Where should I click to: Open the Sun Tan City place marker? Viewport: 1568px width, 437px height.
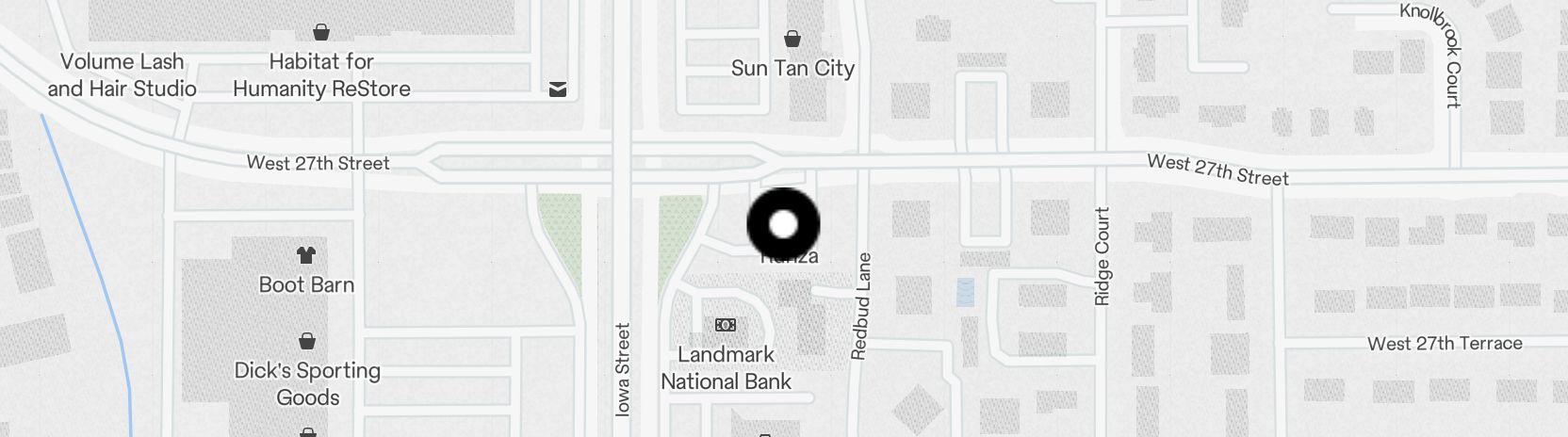coord(792,40)
